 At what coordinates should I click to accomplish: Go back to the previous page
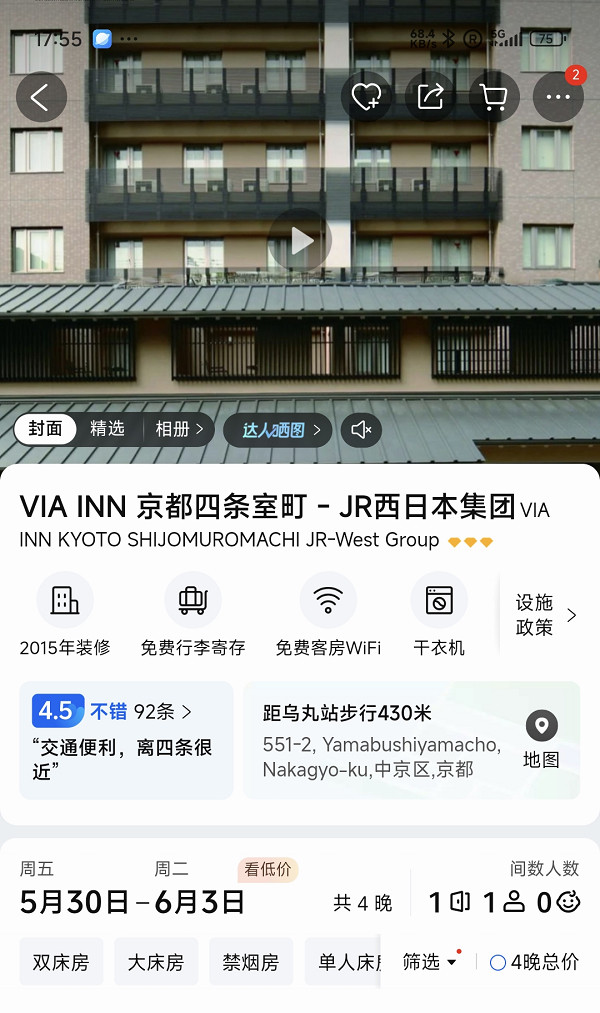tap(41, 97)
